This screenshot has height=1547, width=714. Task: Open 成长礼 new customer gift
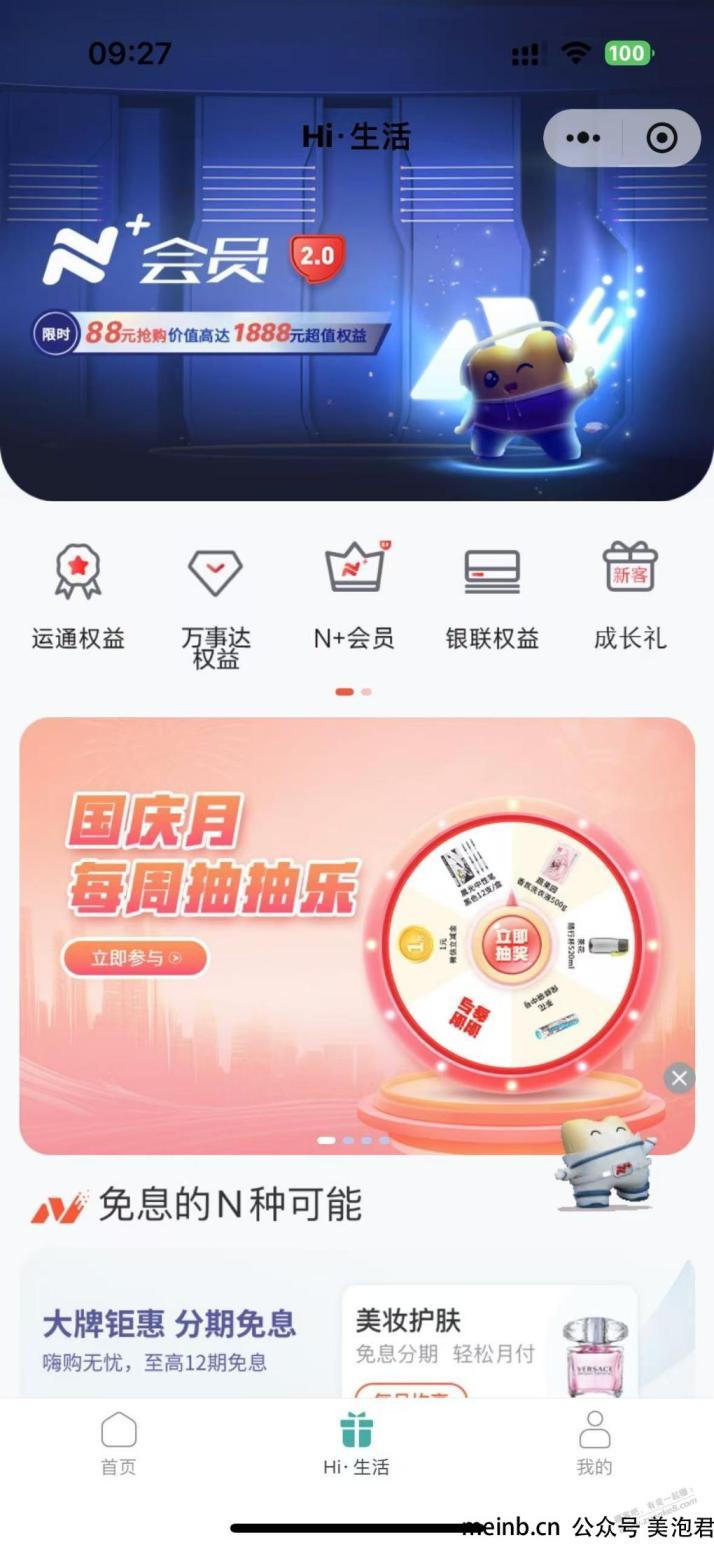click(630, 596)
